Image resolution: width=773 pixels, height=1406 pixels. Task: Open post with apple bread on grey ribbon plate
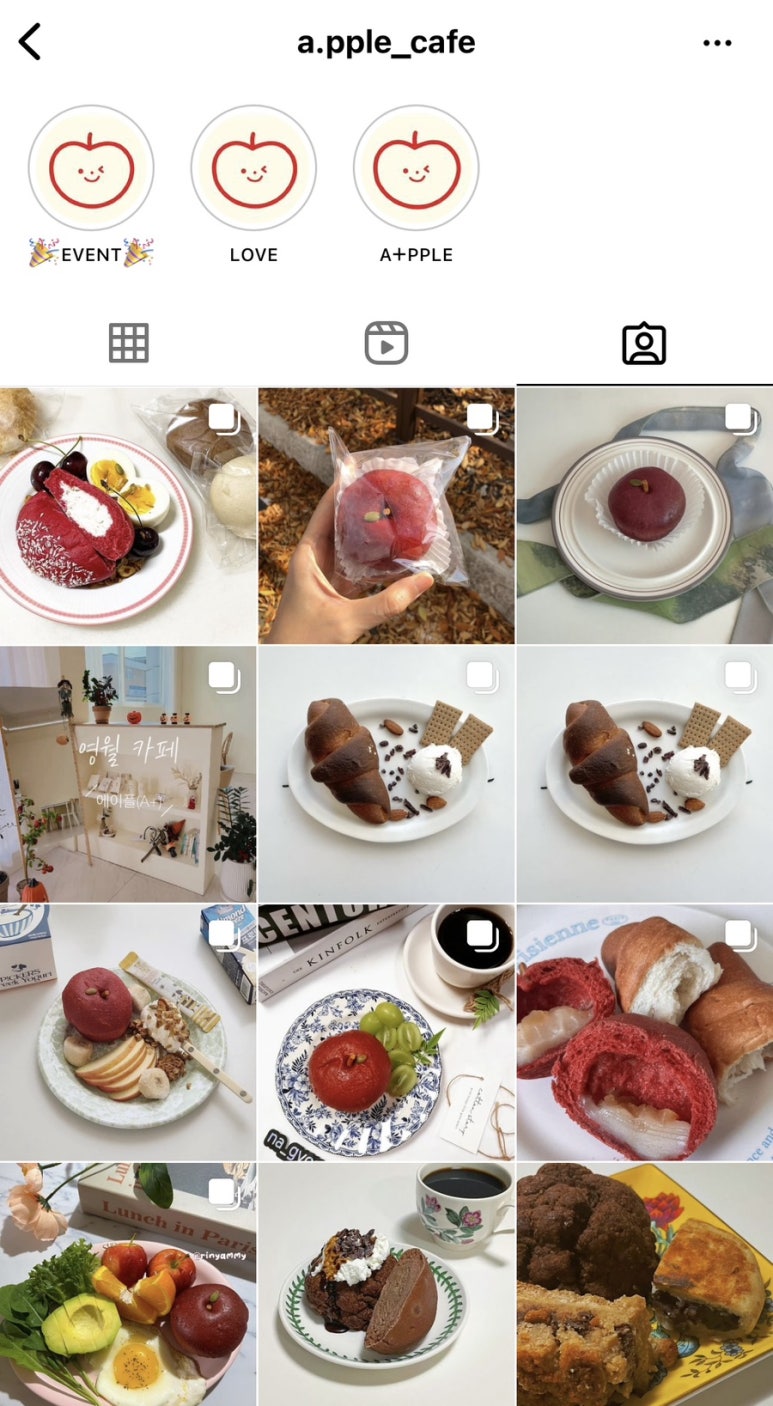(x=644, y=516)
